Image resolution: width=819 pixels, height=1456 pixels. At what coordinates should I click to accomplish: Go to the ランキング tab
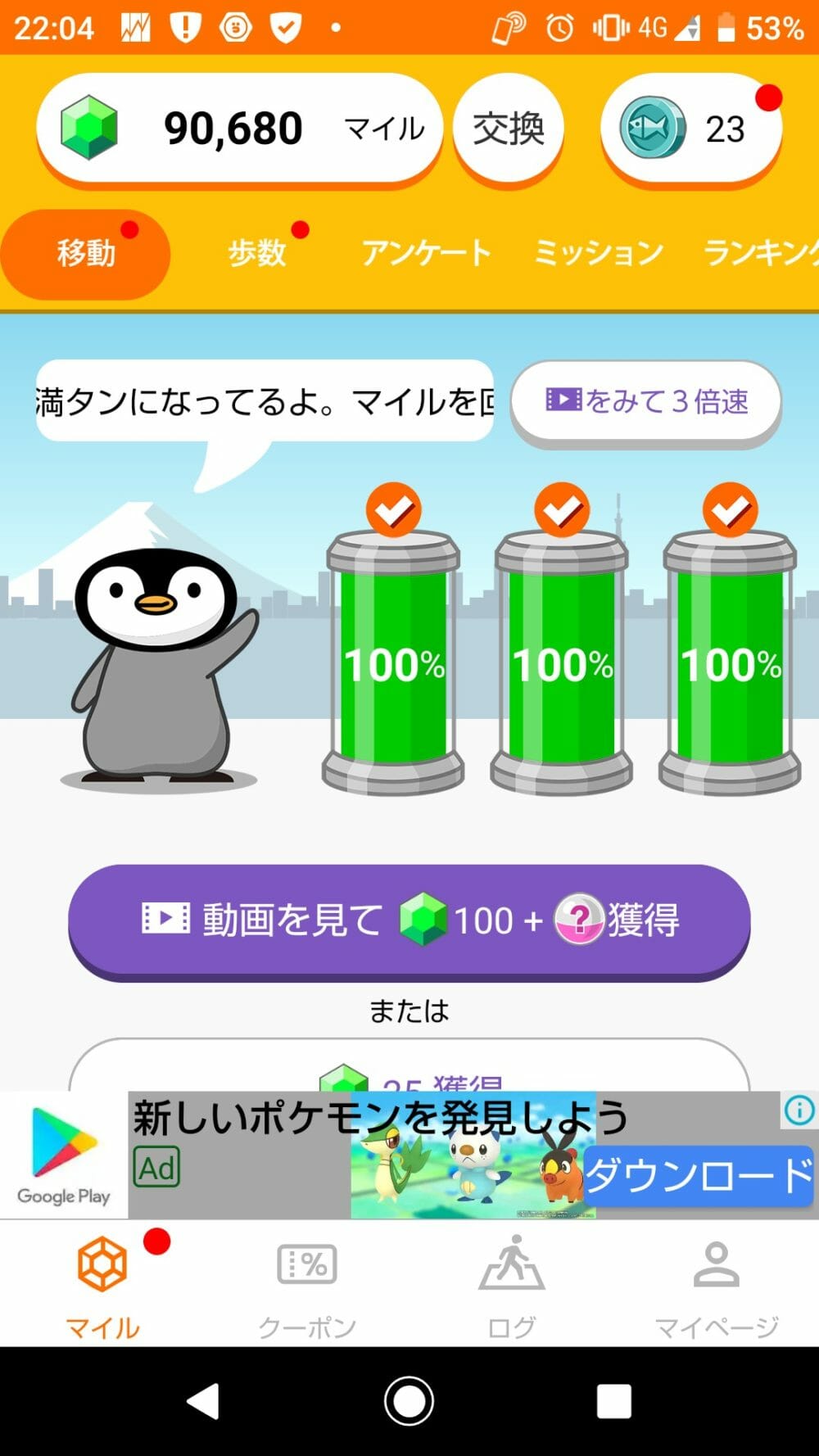click(760, 253)
